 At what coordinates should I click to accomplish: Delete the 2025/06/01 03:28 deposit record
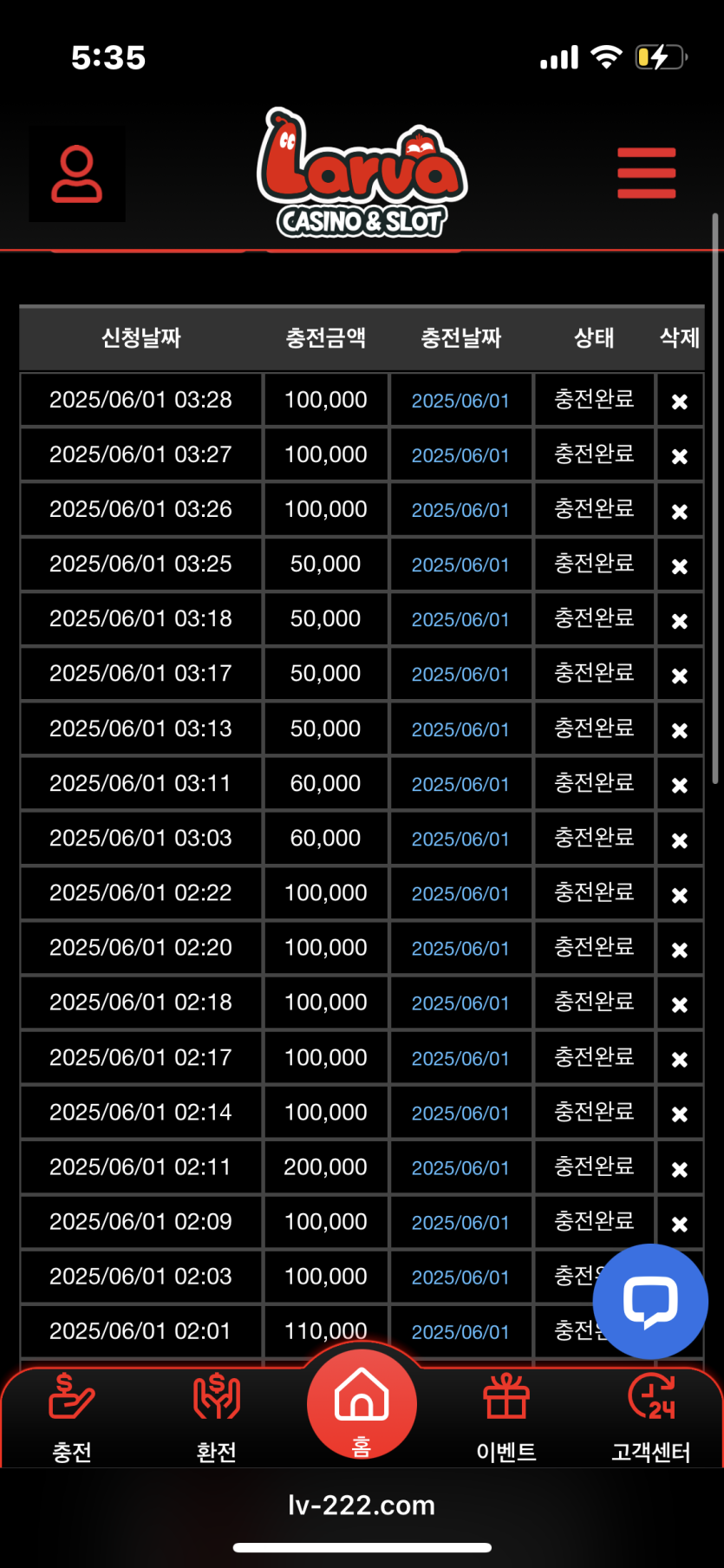pos(680,402)
